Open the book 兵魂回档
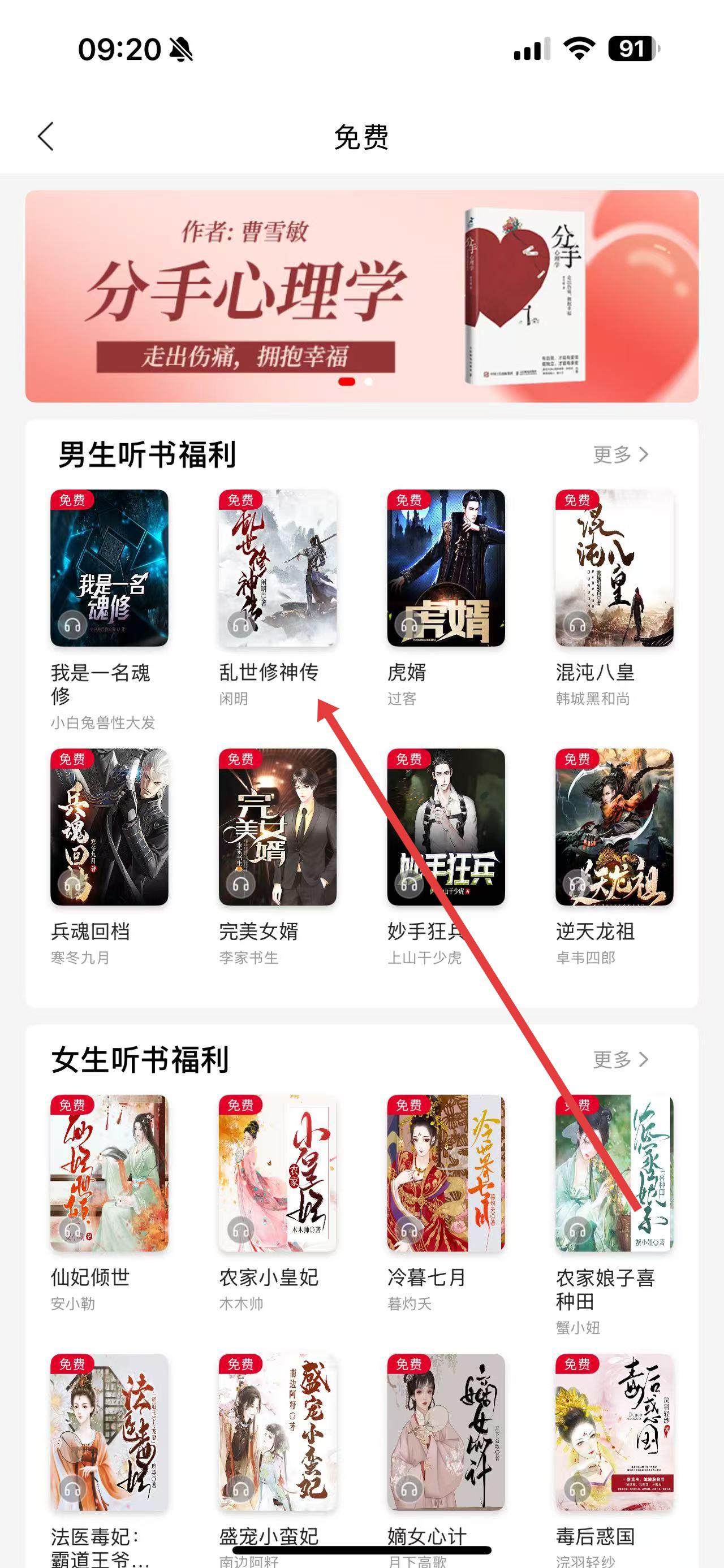The image size is (724, 1568). click(110, 826)
